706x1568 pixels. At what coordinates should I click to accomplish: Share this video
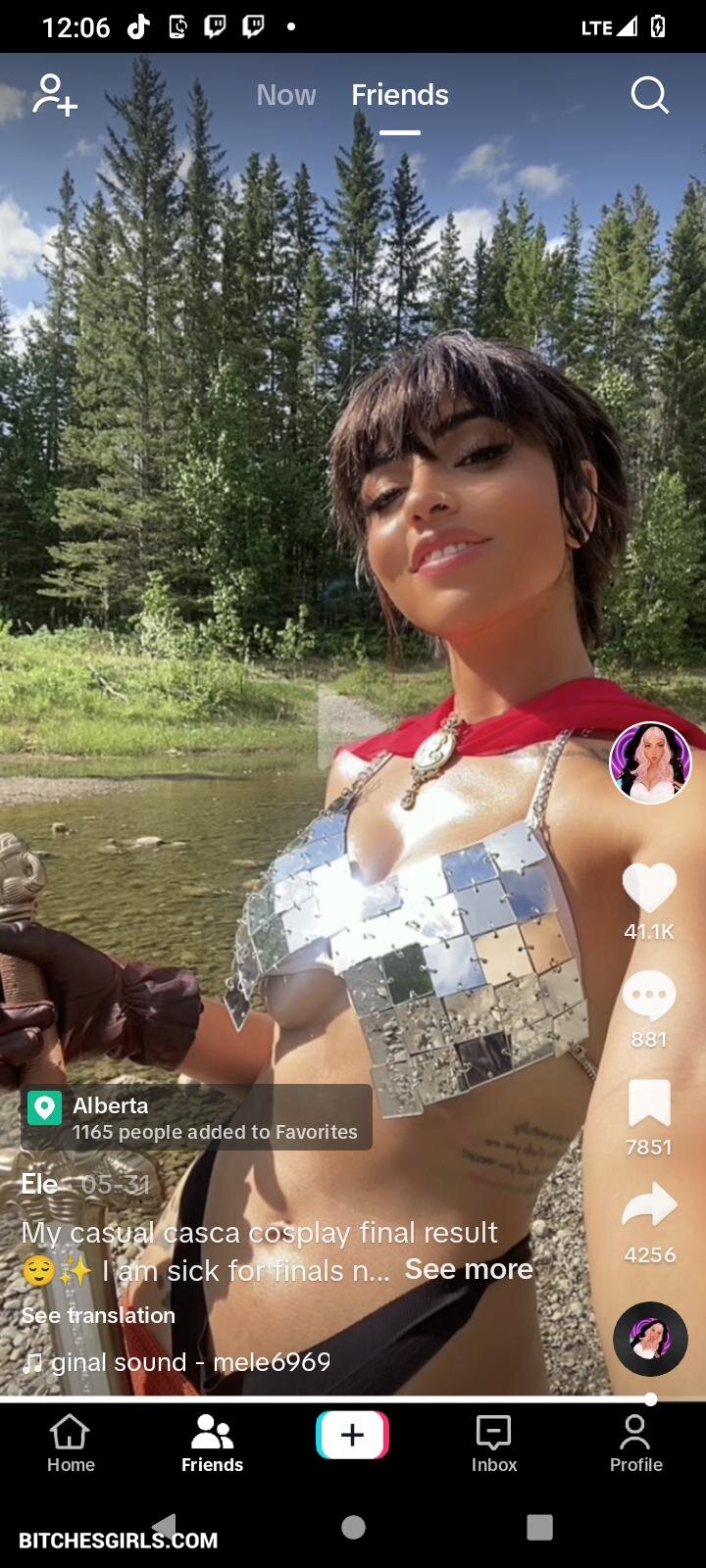point(649,1206)
